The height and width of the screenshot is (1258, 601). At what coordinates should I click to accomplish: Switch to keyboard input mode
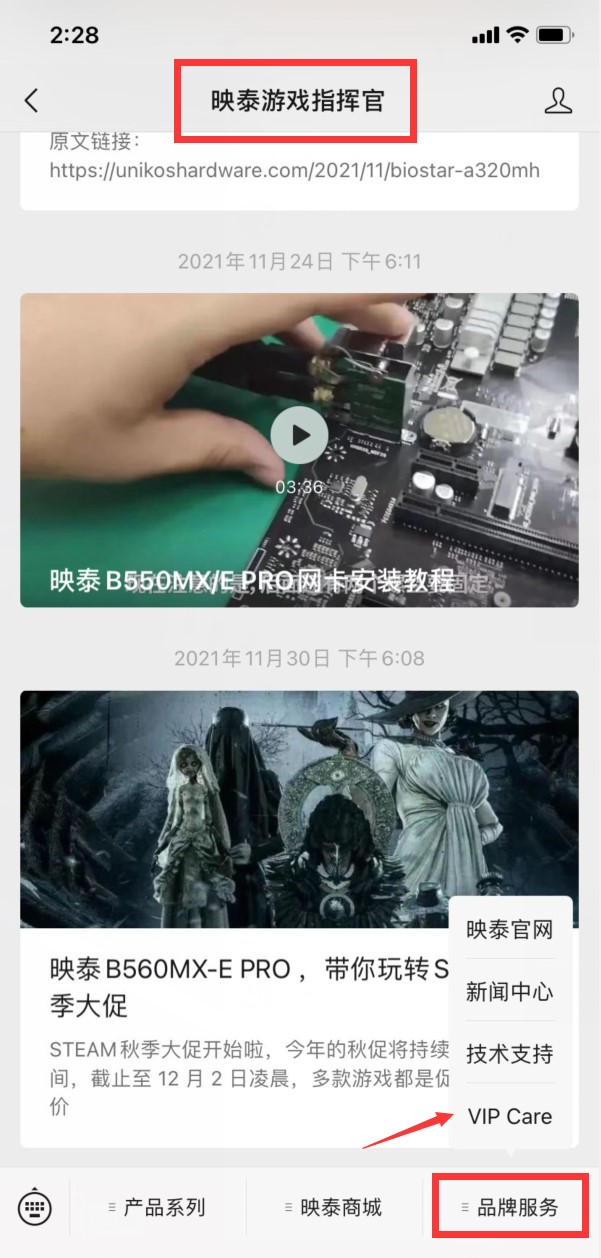[36, 1207]
